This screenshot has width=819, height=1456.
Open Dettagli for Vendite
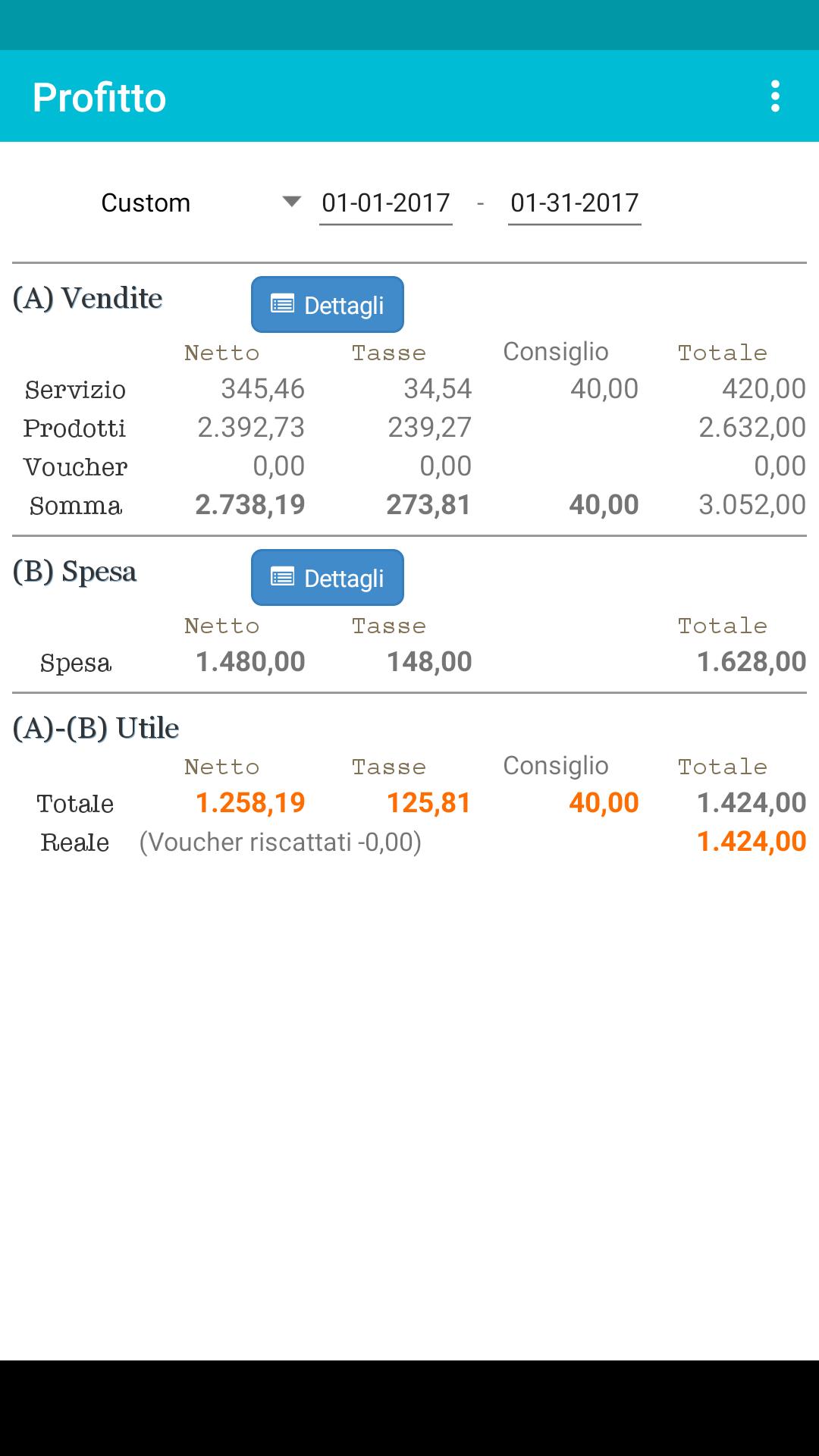tap(328, 304)
